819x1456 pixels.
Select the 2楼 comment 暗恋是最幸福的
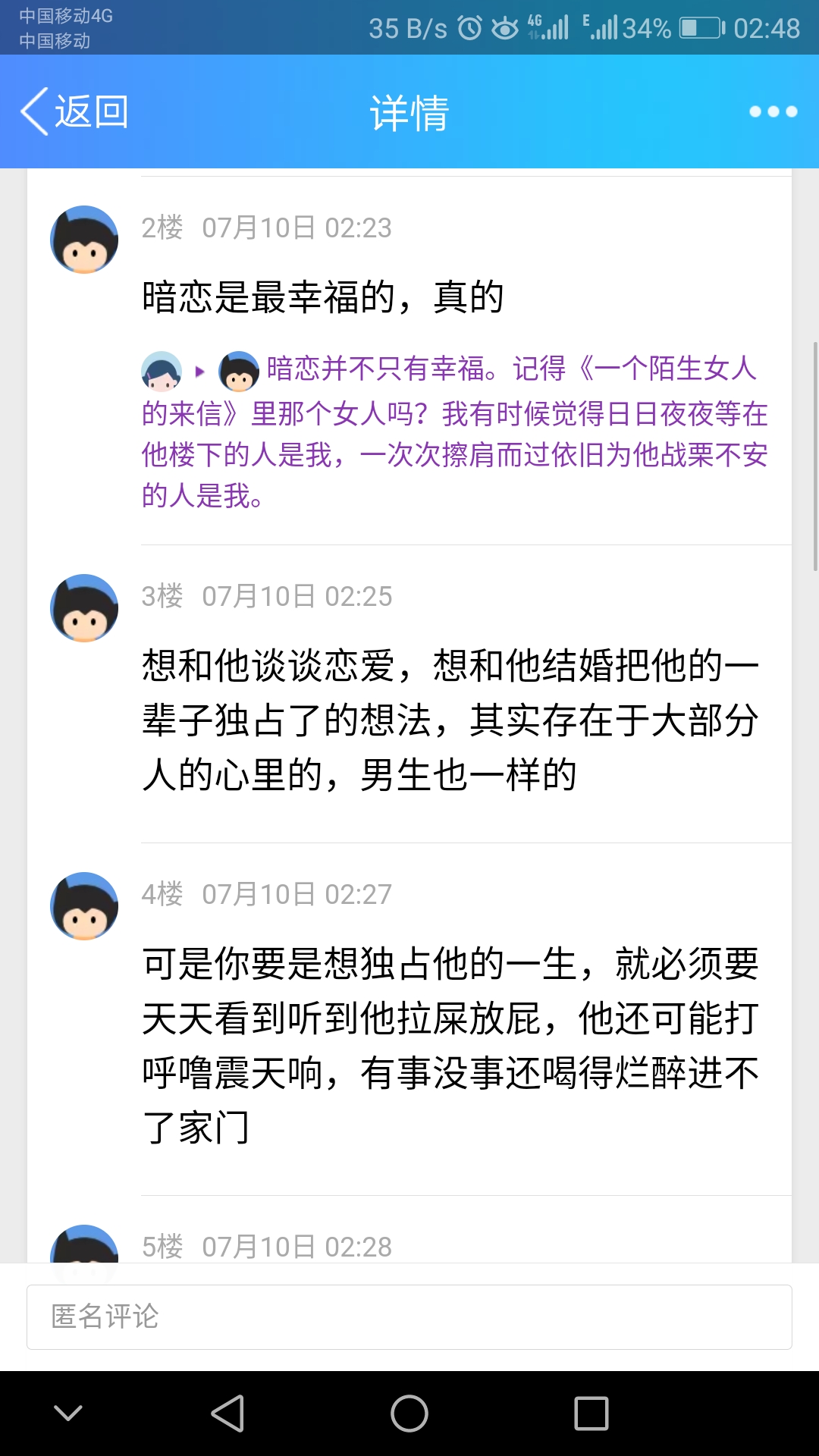coord(323,297)
